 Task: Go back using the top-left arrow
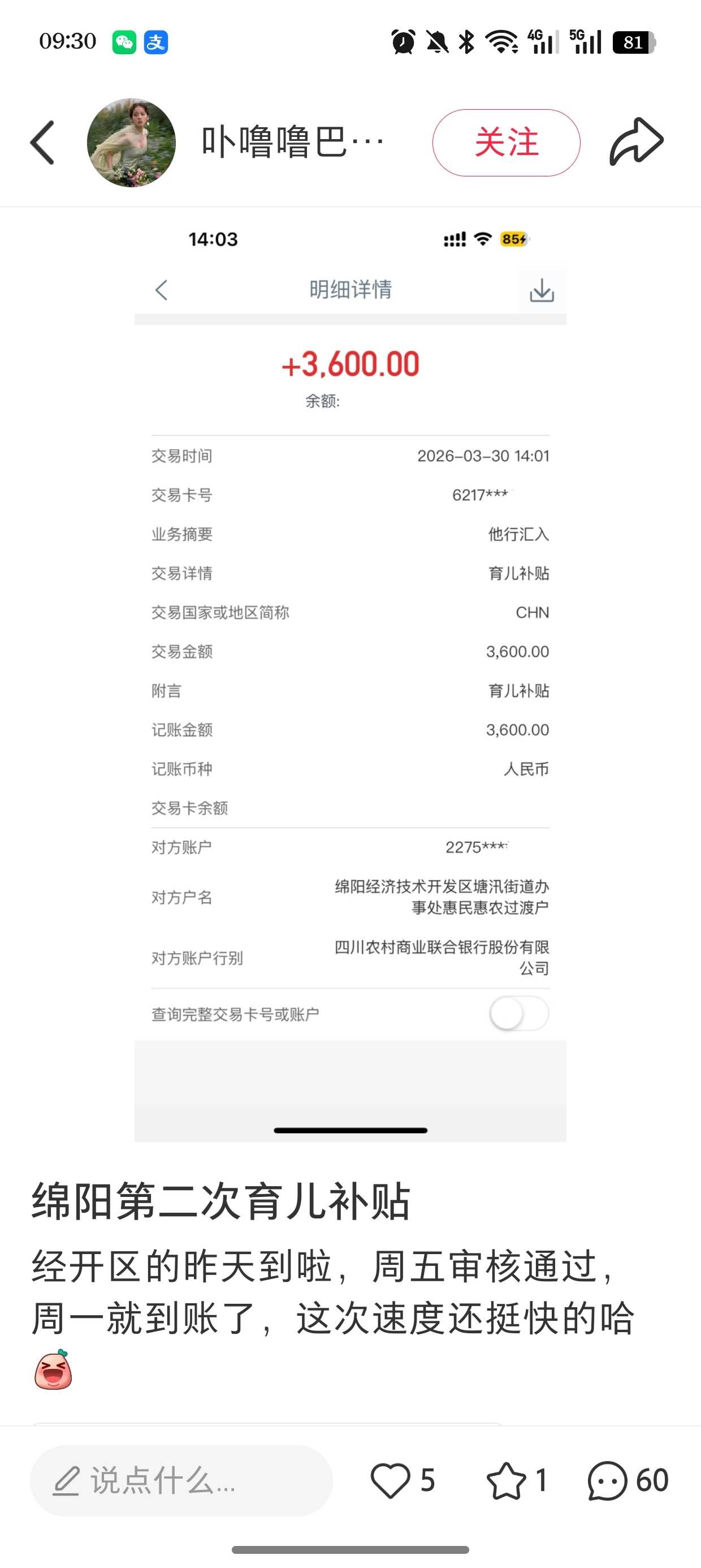point(42,143)
